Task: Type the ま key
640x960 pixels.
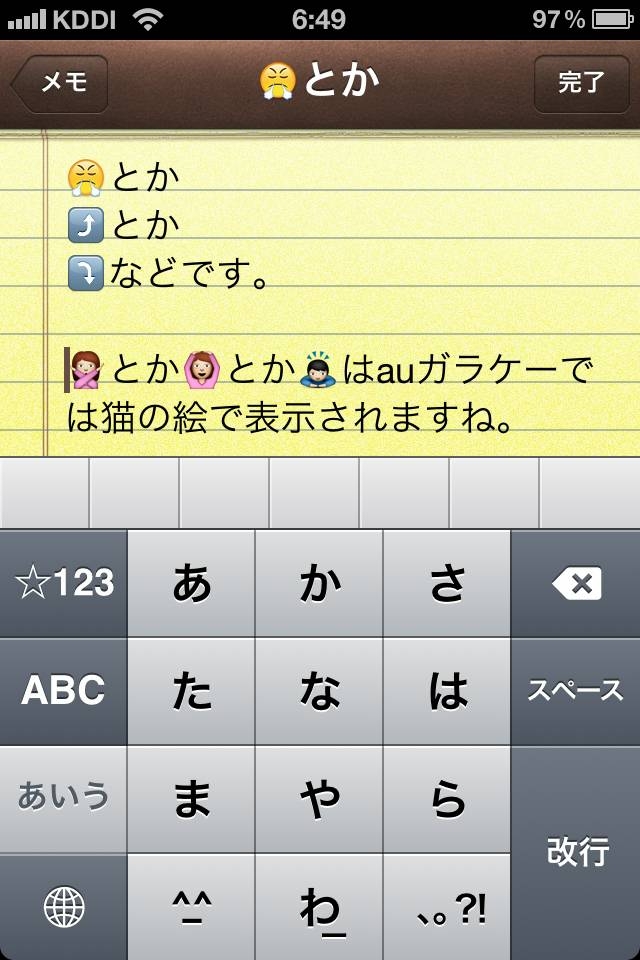Action: coord(192,798)
